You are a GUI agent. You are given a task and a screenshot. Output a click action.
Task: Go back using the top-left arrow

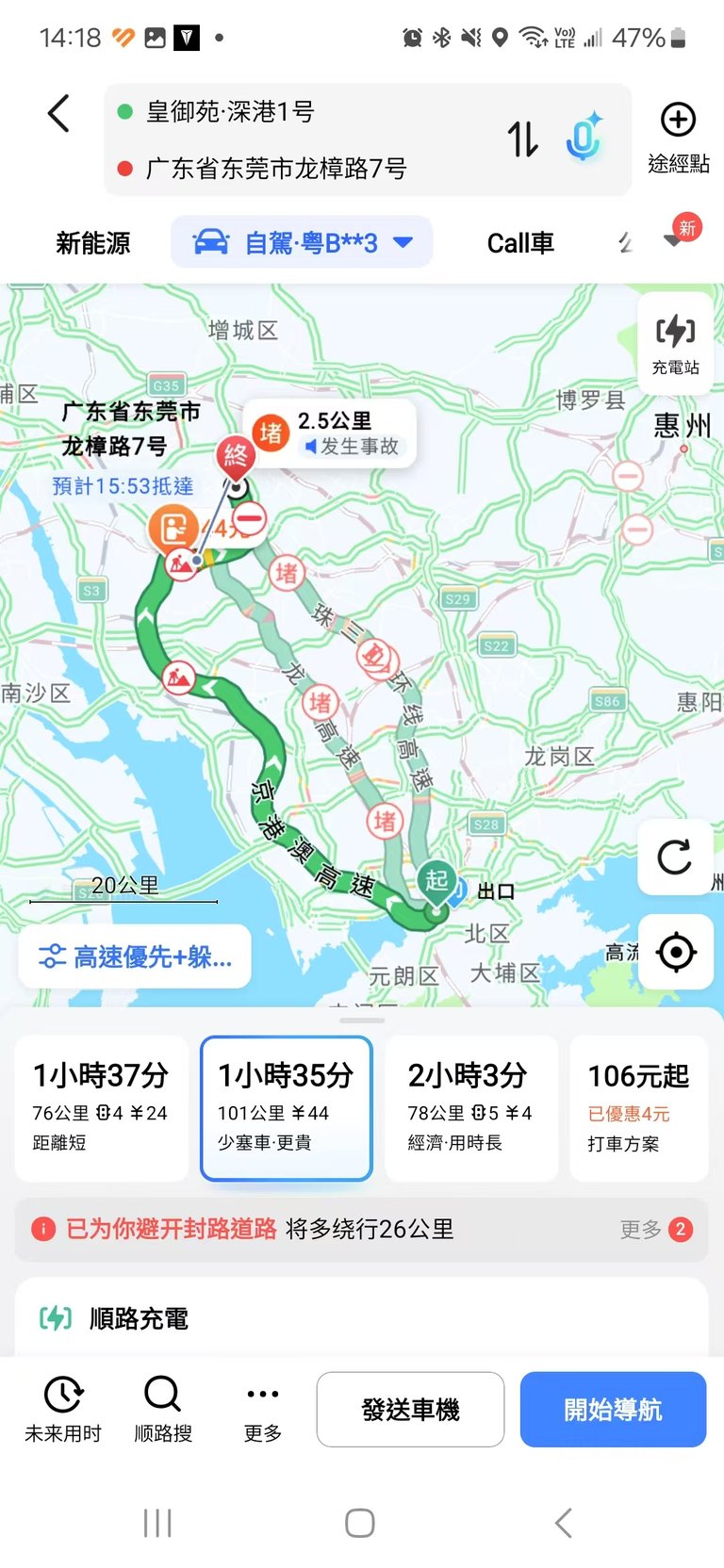58,114
